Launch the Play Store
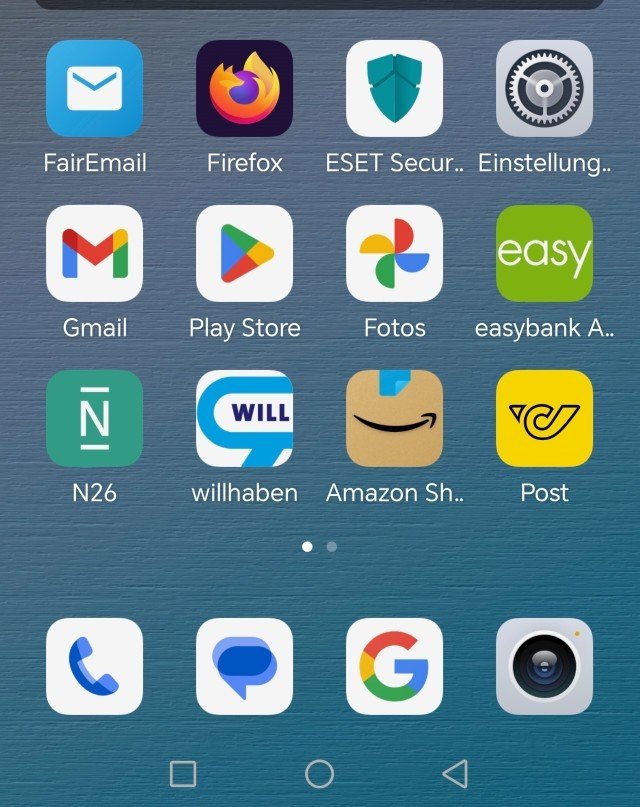640x807 pixels. click(x=245, y=254)
